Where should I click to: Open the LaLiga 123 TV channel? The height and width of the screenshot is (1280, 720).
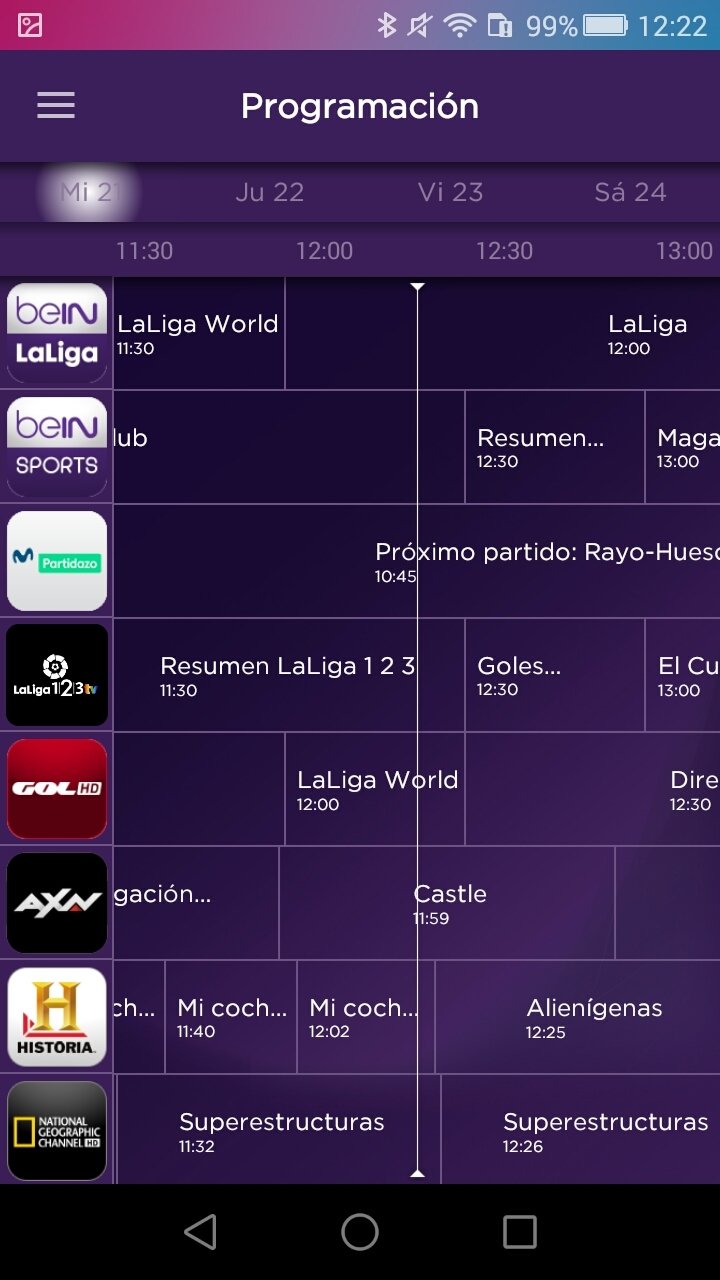click(57, 675)
